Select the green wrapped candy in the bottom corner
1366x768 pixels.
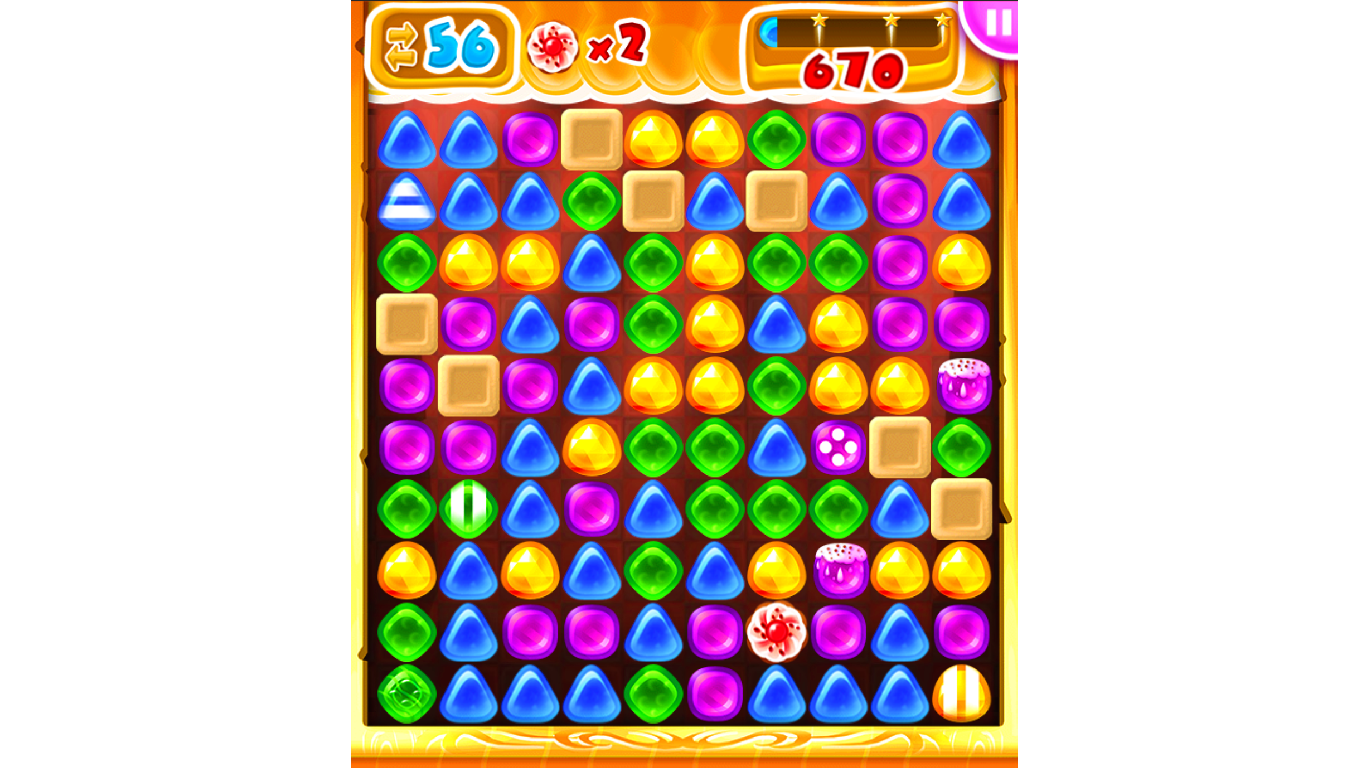pos(406,692)
